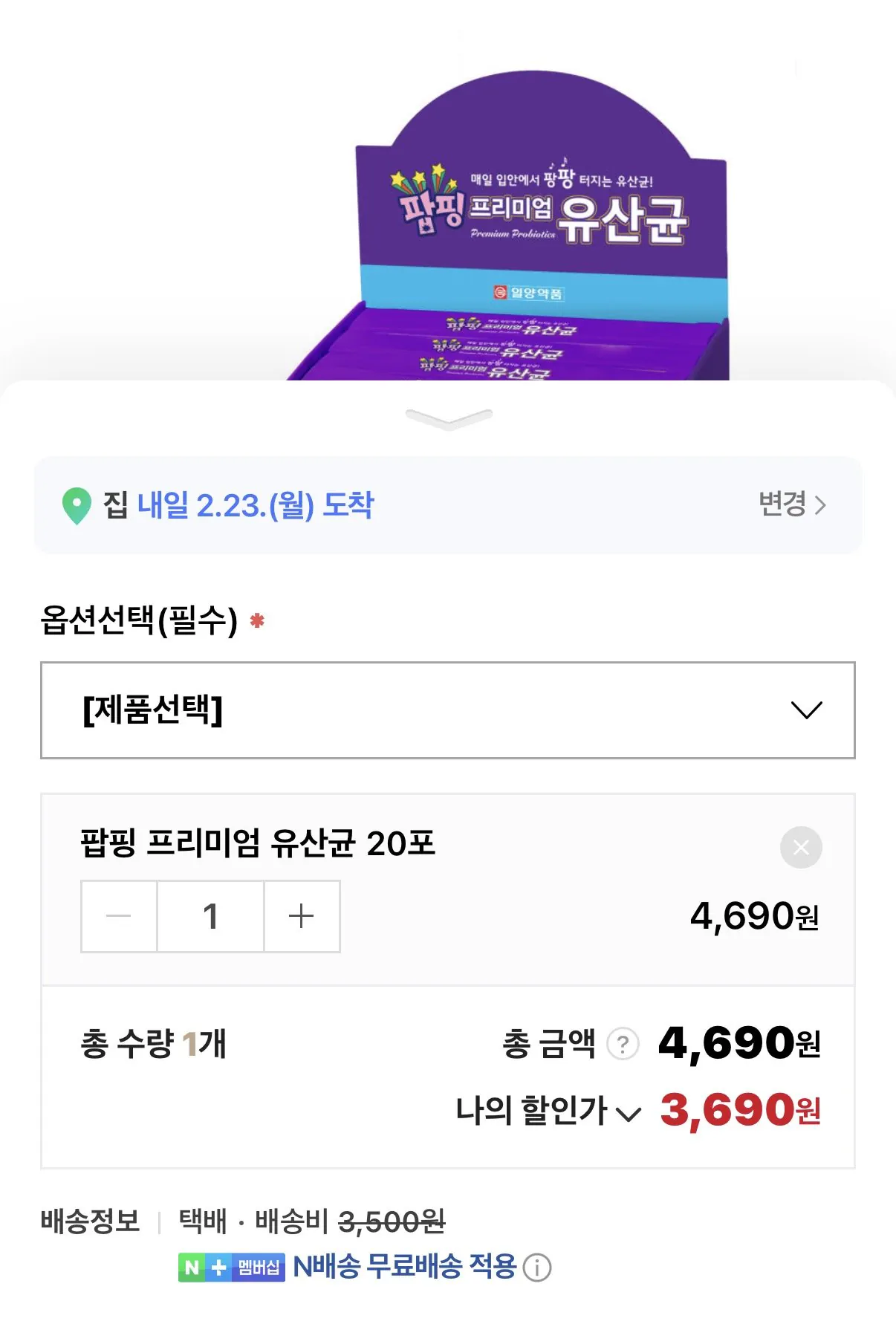The image size is (896, 1327).
Task: Click the N배송 무료배송 info icon
Action: coord(539,1268)
